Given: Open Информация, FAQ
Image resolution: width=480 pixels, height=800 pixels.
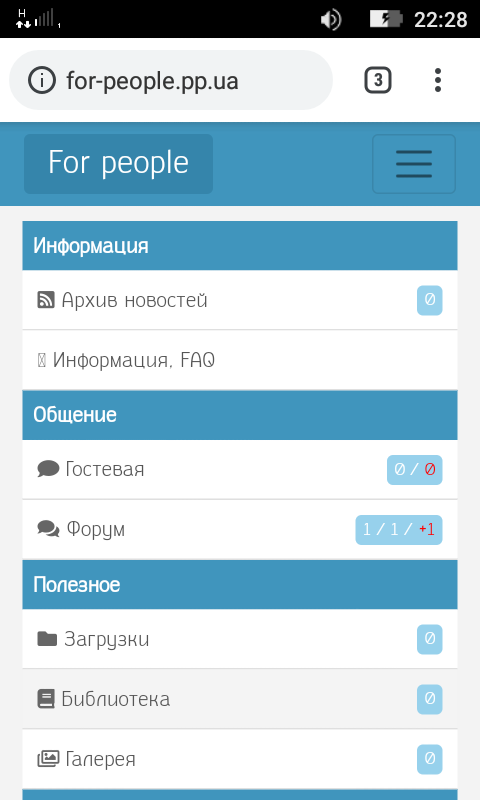Looking at the screenshot, I should coord(240,360).
